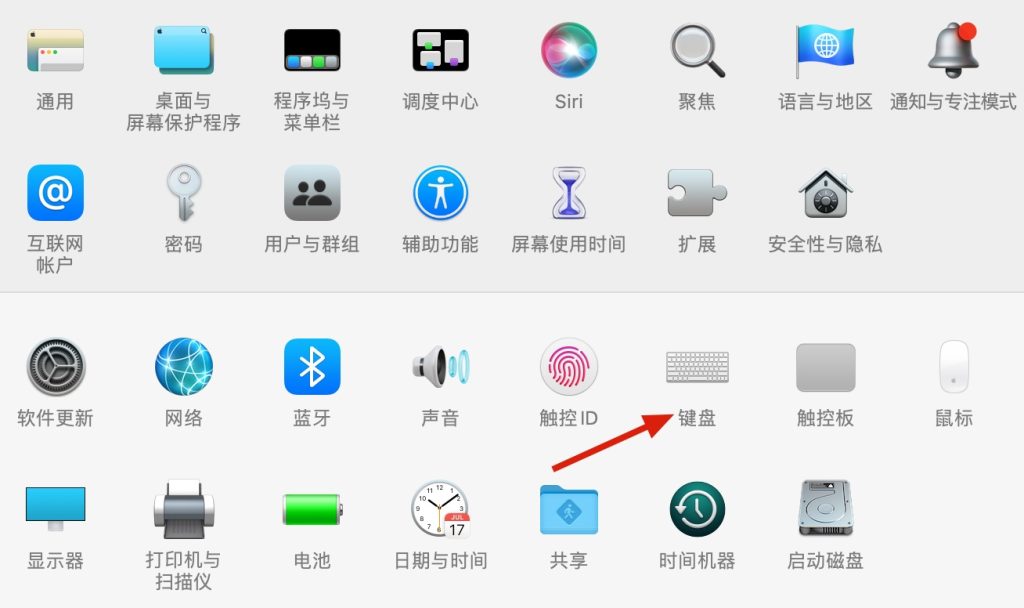The height and width of the screenshot is (608, 1024).
Task: Open 桌面与屏幕保护程序 settings
Action: [183, 50]
